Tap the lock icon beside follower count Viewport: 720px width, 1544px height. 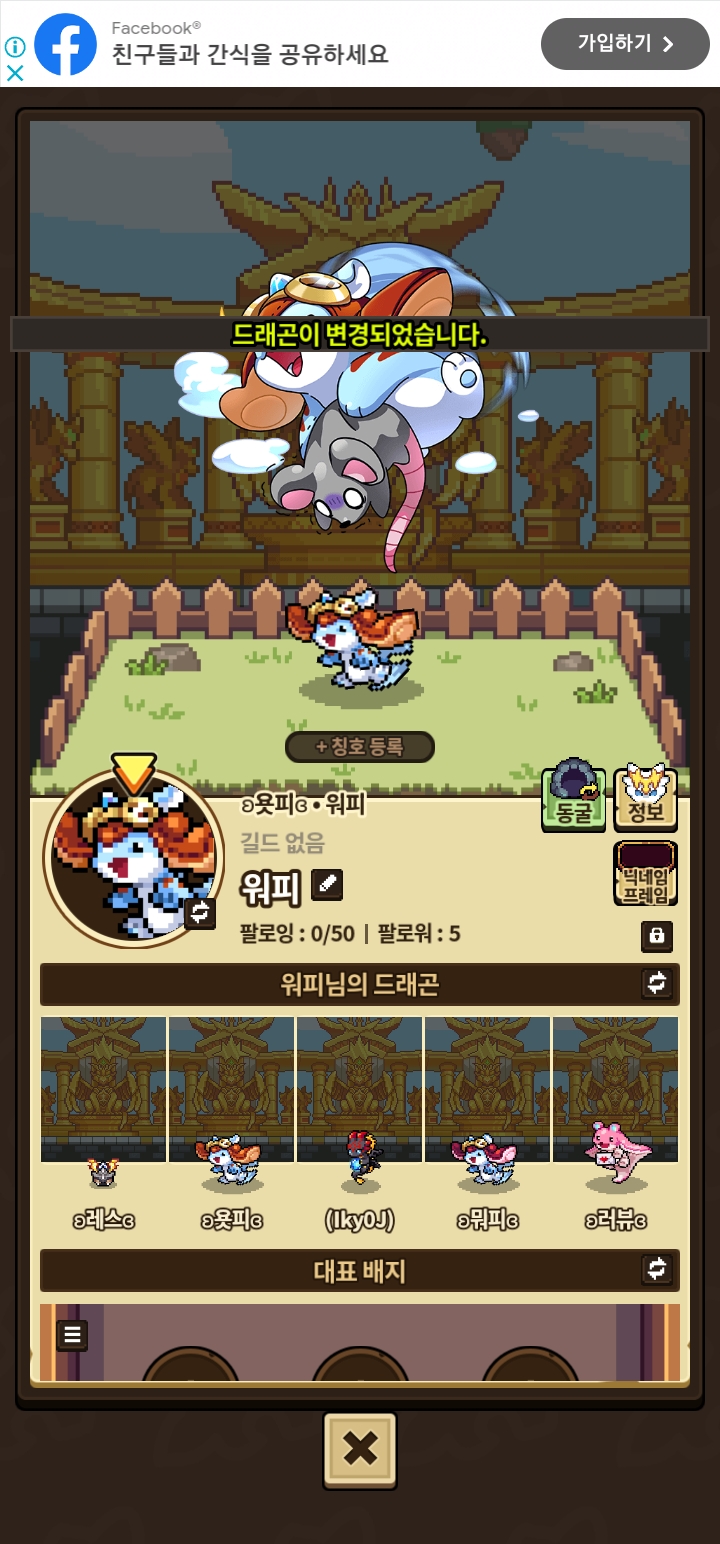coord(657,936)
